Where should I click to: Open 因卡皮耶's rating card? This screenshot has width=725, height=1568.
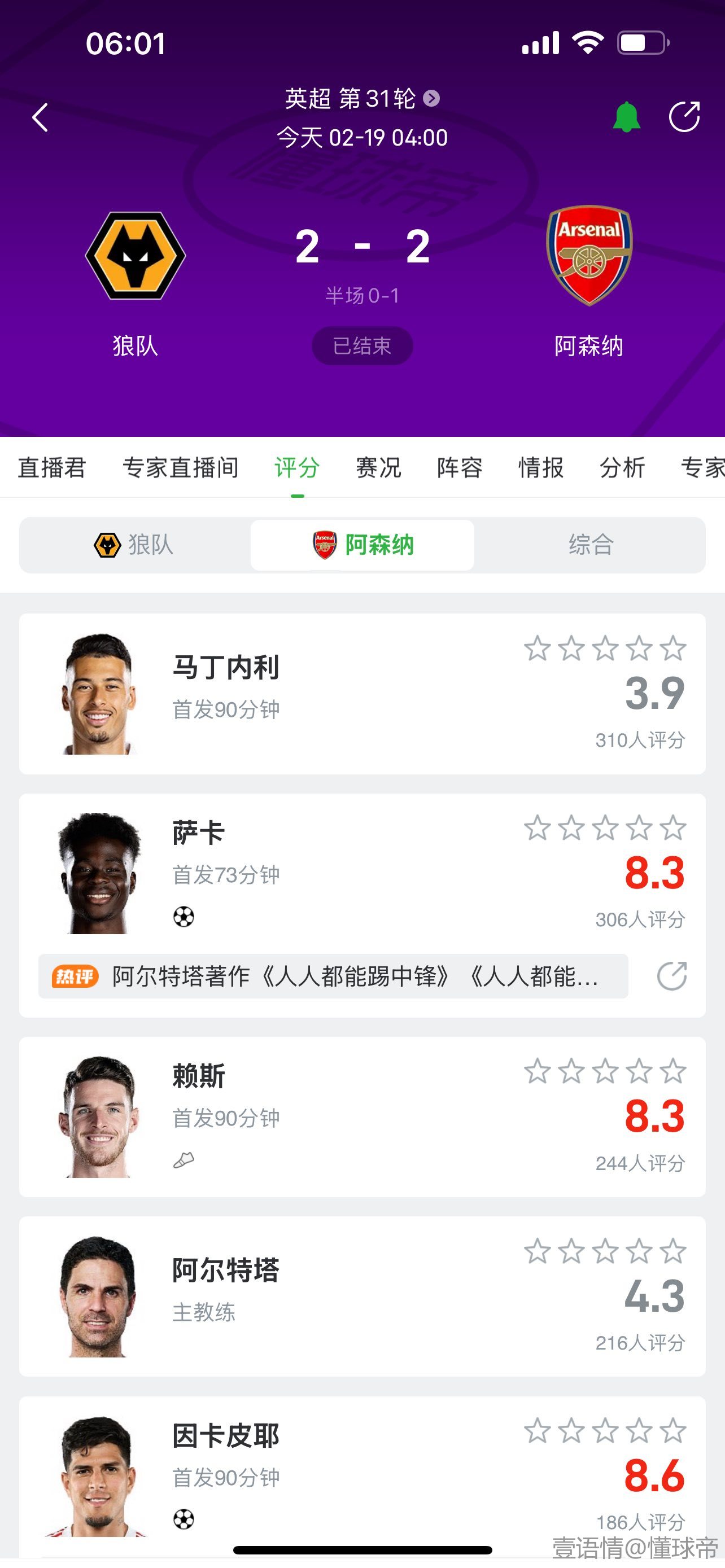pyautogui.click(x=274, y=1473)
